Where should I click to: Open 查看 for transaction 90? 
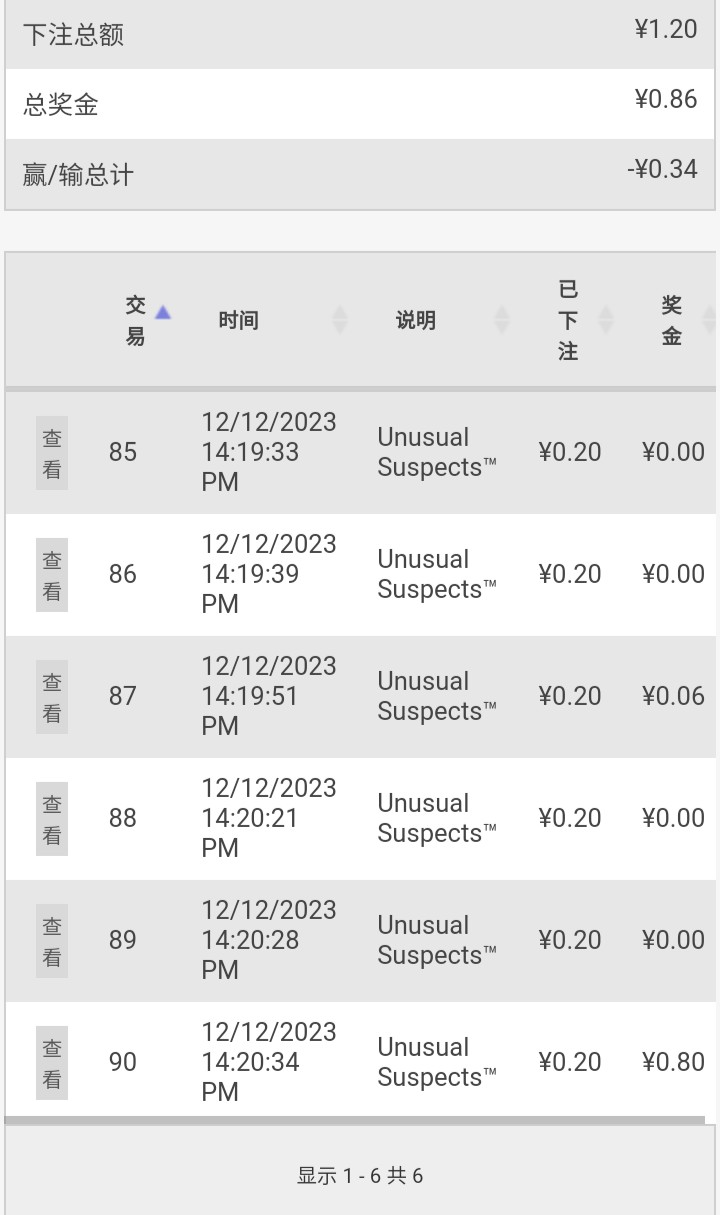click(52, 1063)
